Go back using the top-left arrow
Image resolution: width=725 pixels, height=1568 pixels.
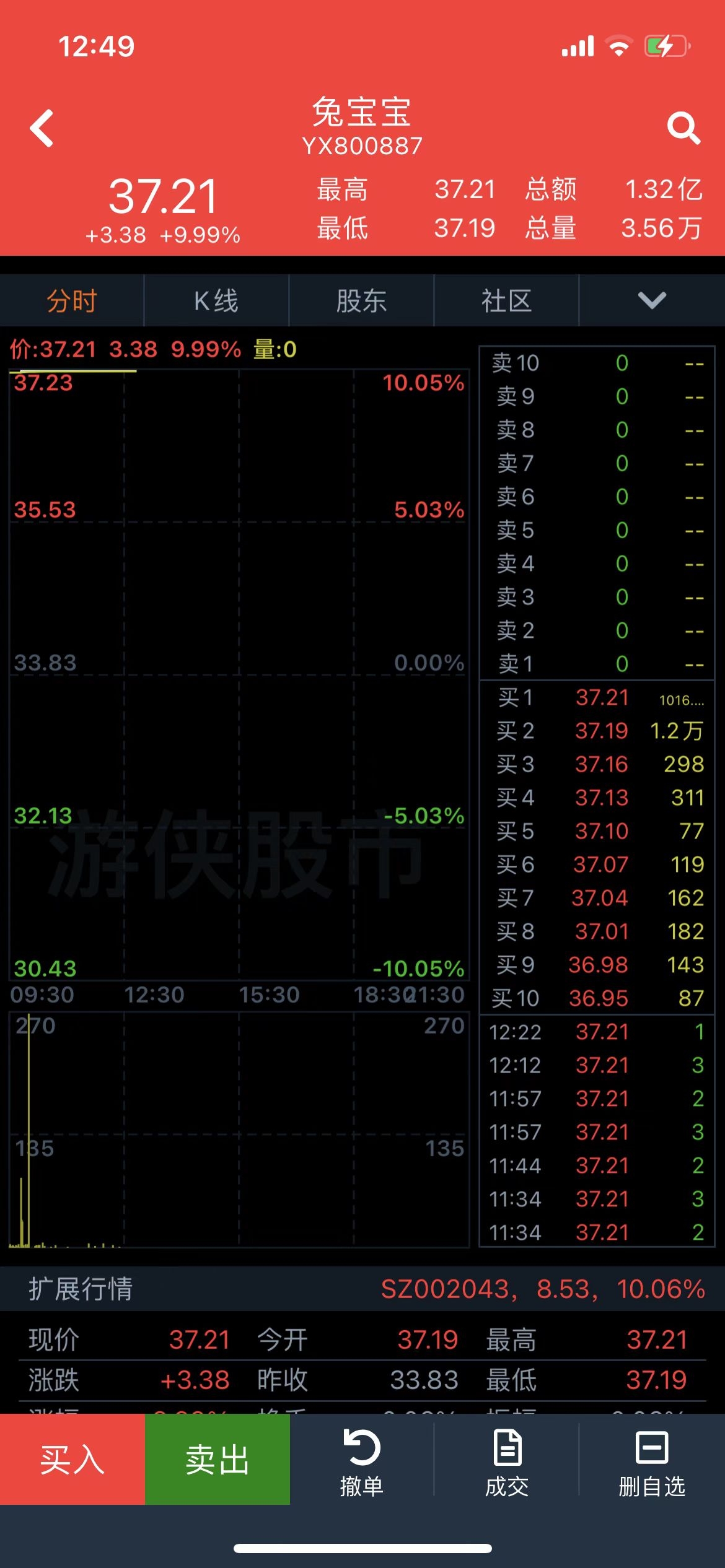[x=42, y=129]
